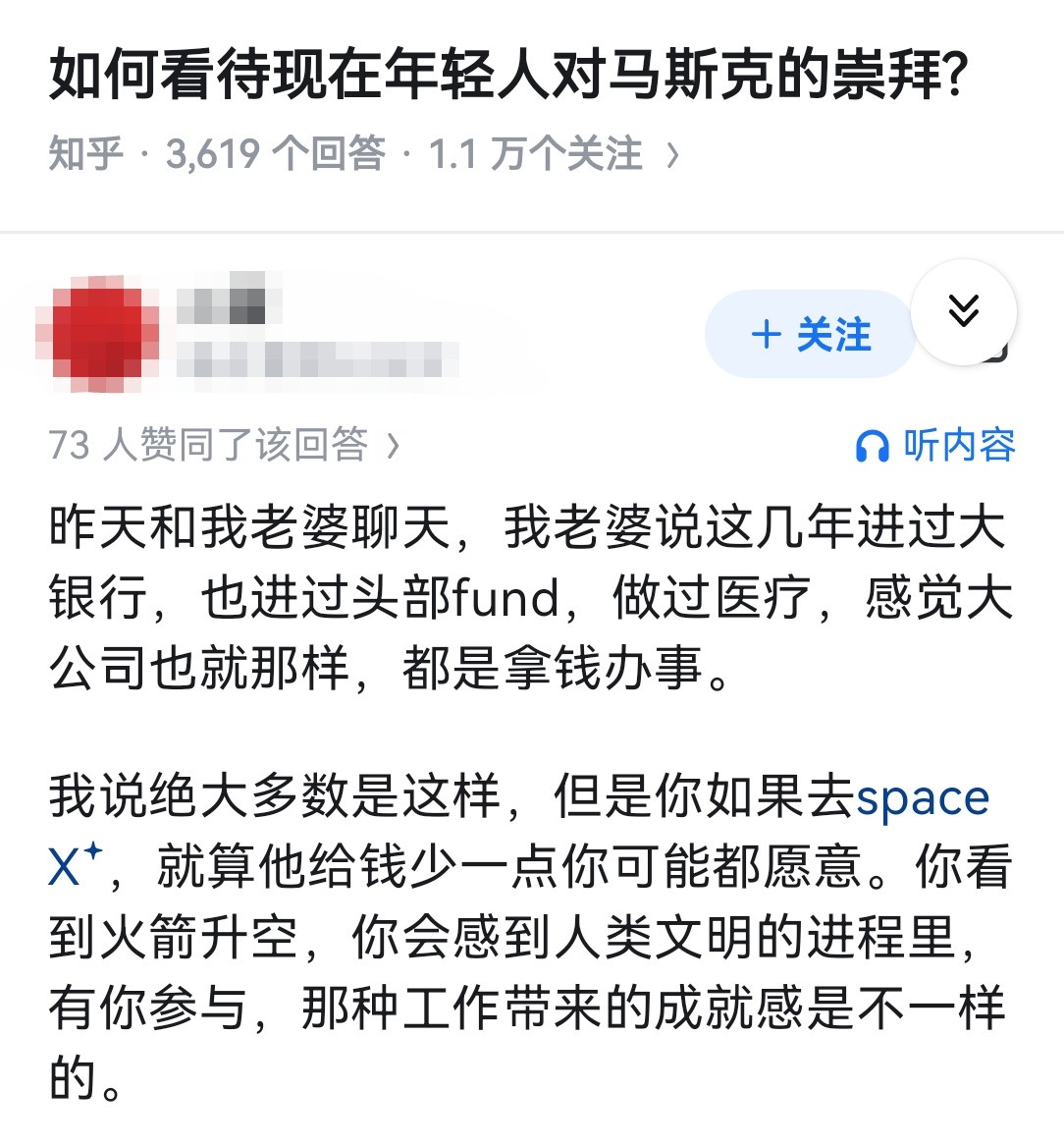Select the 知乎 source label
This screenshot has height=1145, width=1064.
point(83,152)
